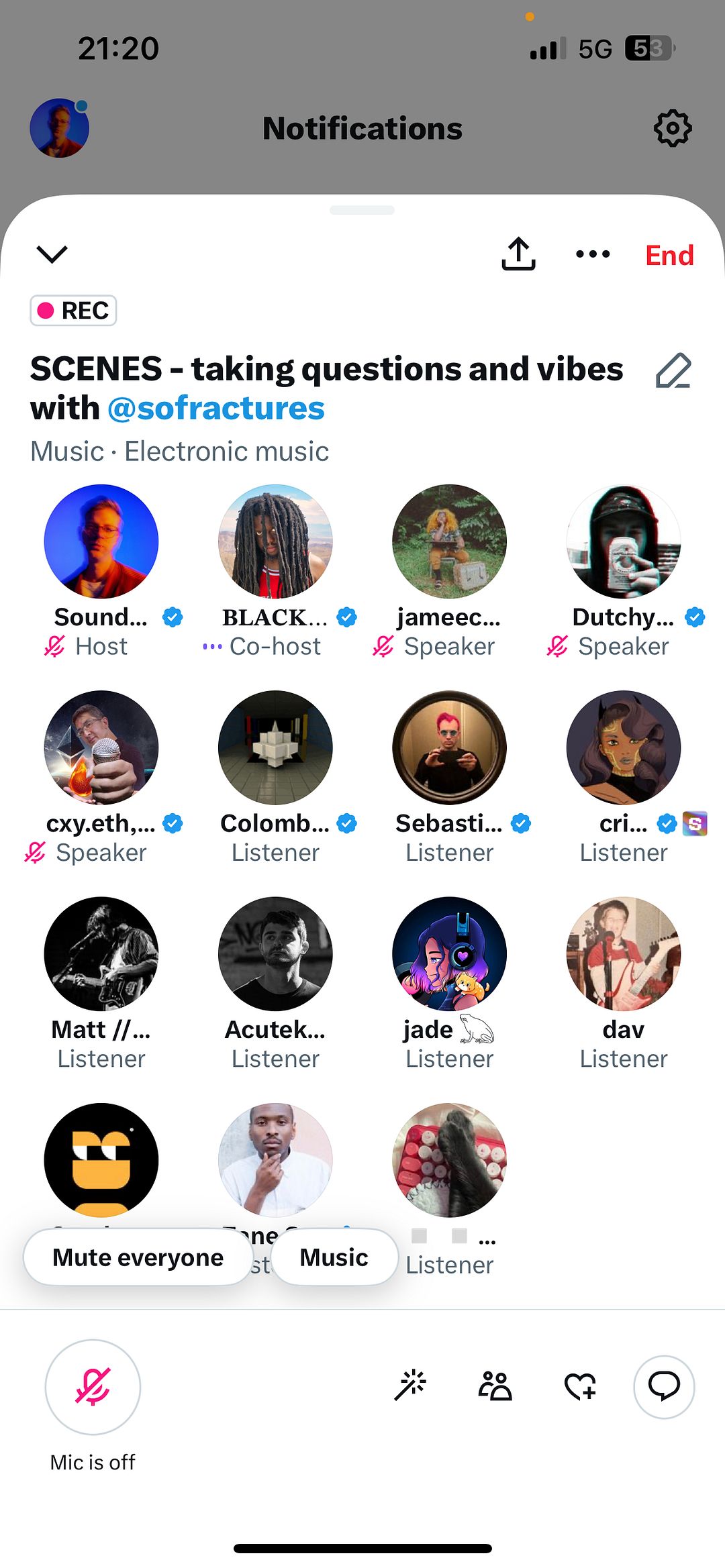View jameec... speaker profile

pos(449,541)
